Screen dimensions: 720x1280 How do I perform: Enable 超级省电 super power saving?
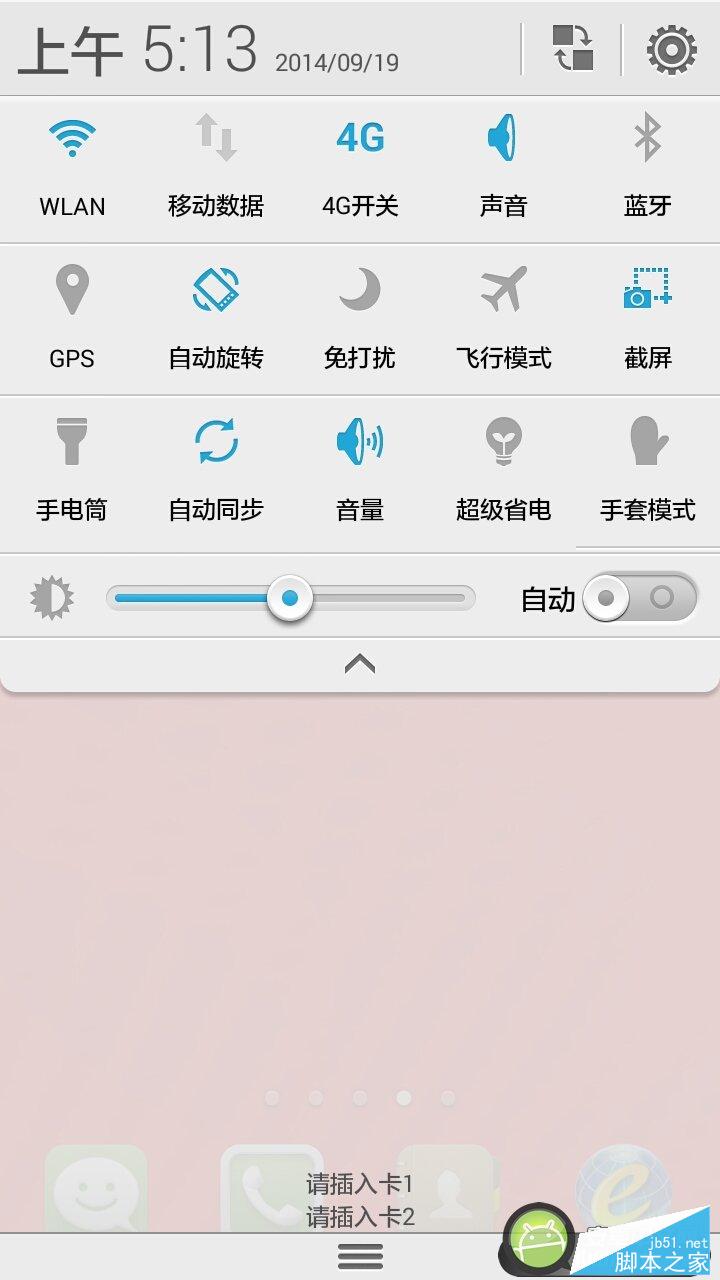(x=503, y=470)
